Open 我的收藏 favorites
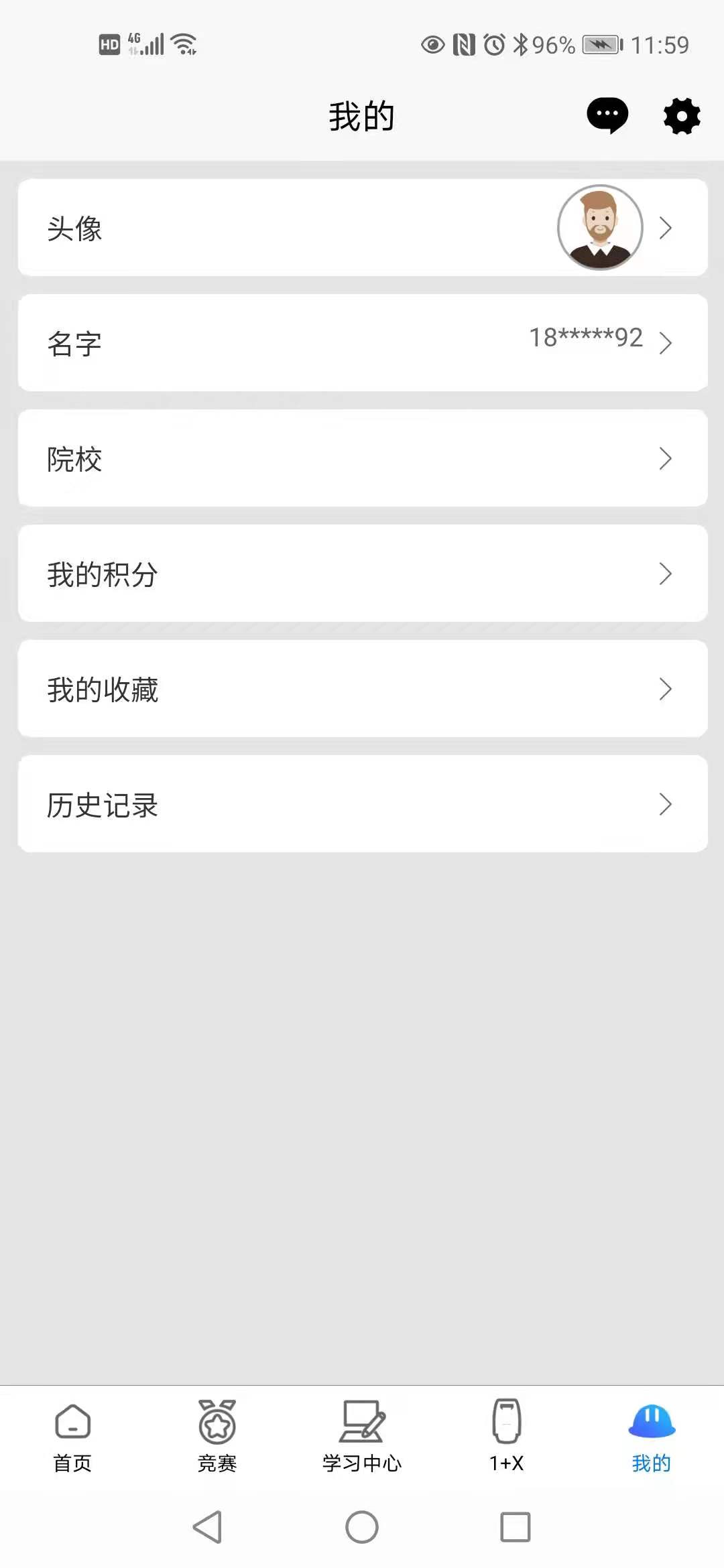Screen dimensions: 724x1568 [x=362, y=689]
